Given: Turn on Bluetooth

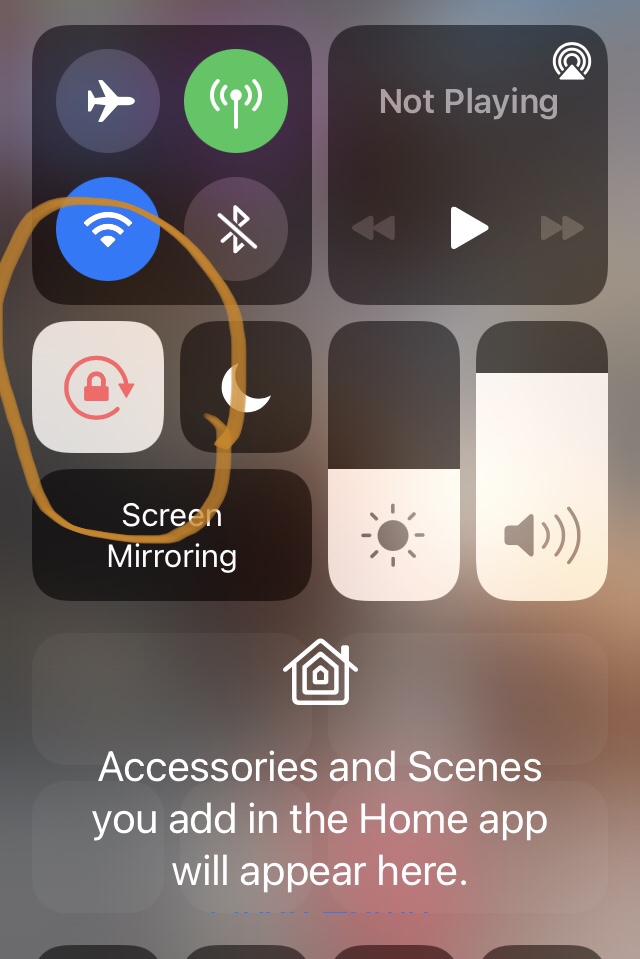Looking at the screenshot, I should click(x=236, y=229).
